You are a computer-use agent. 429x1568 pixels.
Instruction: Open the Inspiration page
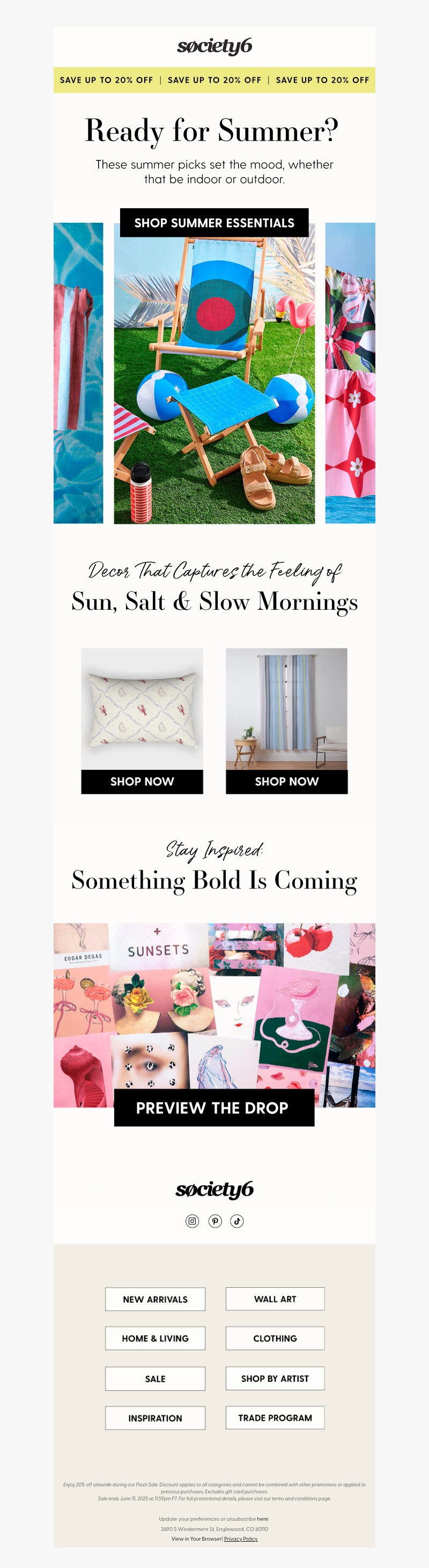(155, 1418)
